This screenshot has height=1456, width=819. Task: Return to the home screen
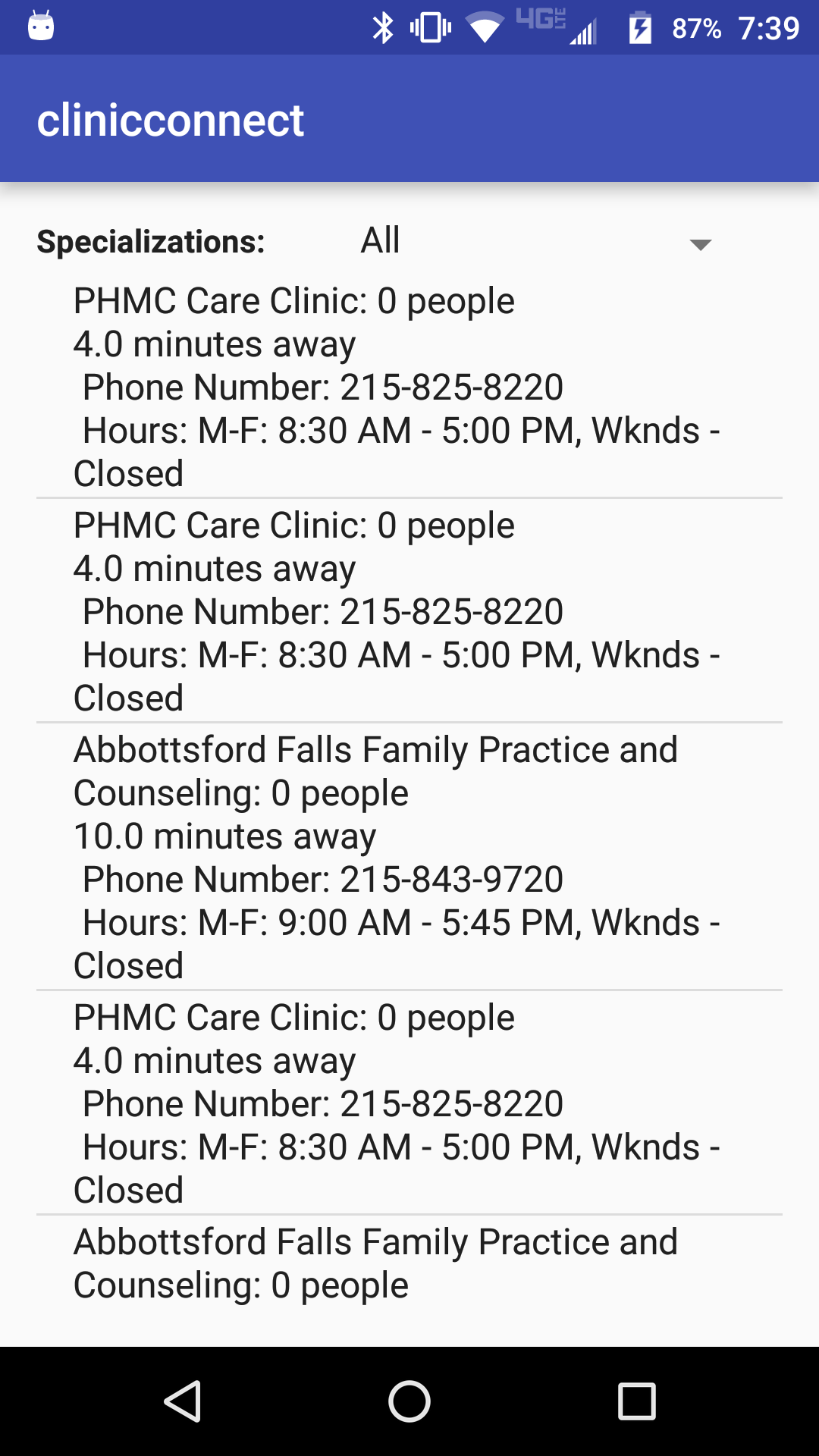[409, 1401]
